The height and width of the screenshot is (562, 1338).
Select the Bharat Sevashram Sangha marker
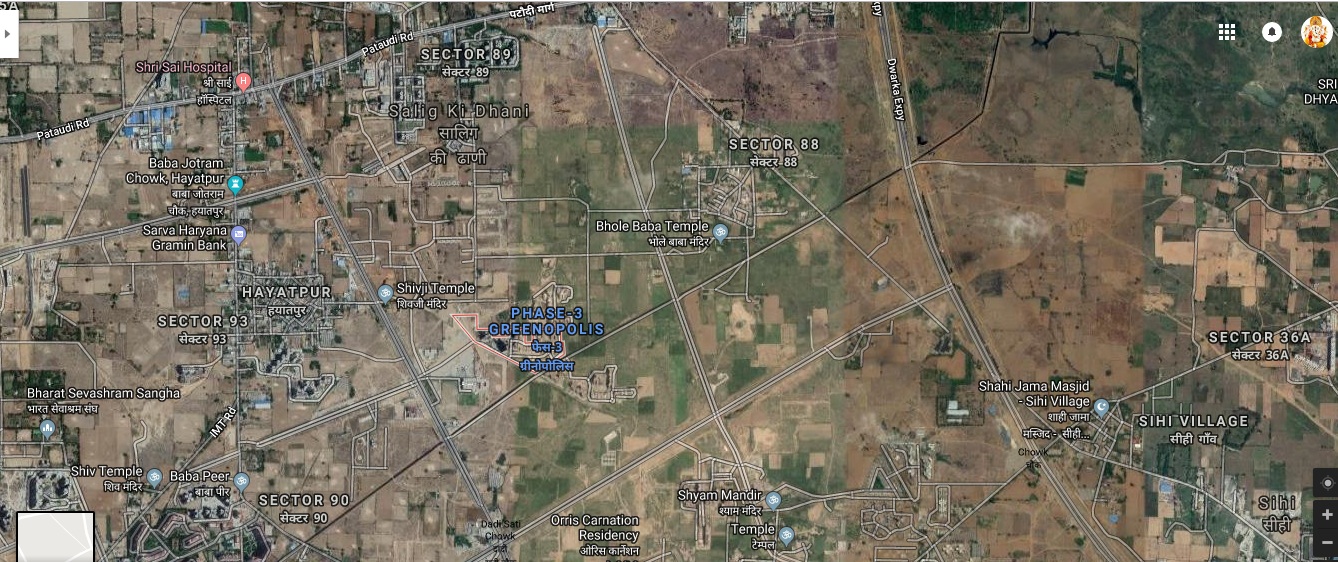pyautogui.click(x=47, y=429)
